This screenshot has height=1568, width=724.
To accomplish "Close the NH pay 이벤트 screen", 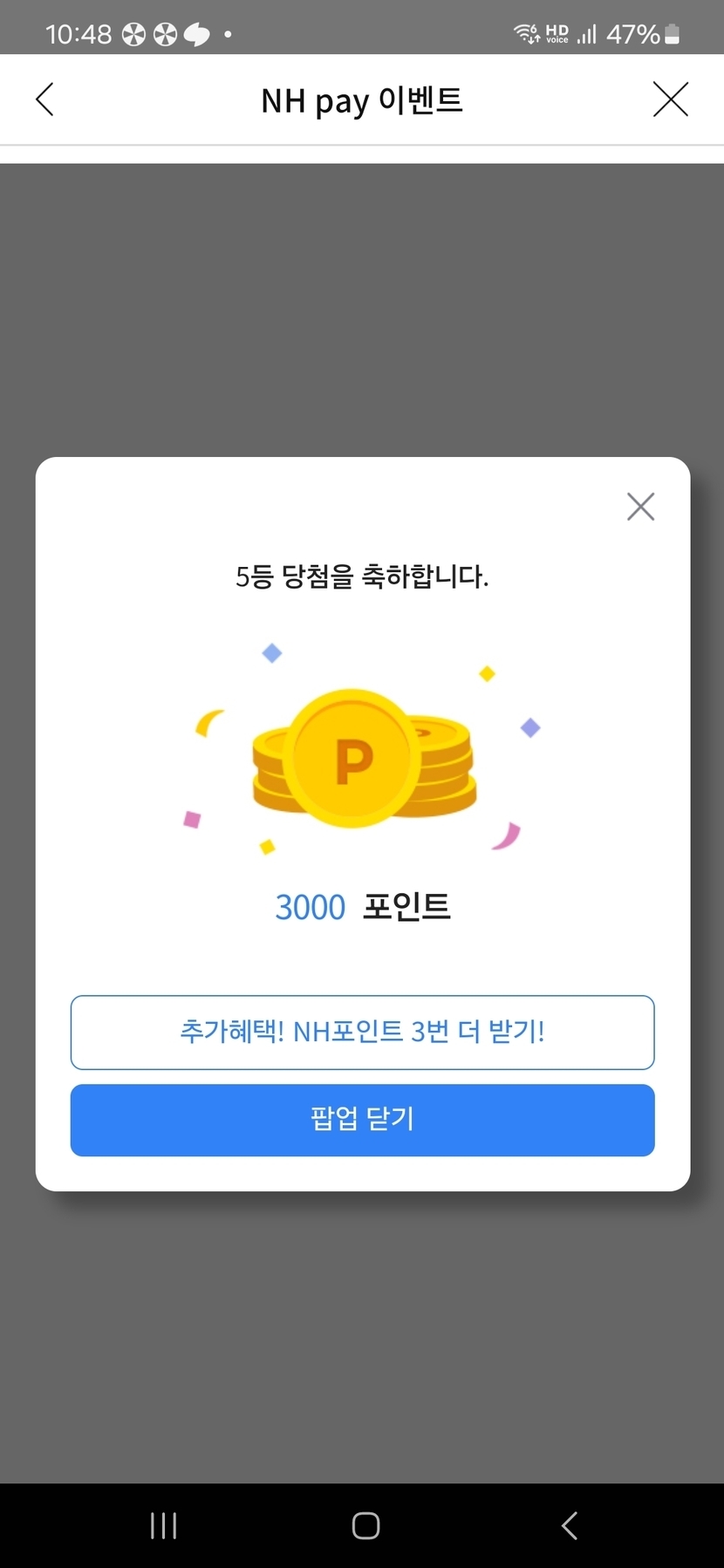I will [x=670, y=99].
